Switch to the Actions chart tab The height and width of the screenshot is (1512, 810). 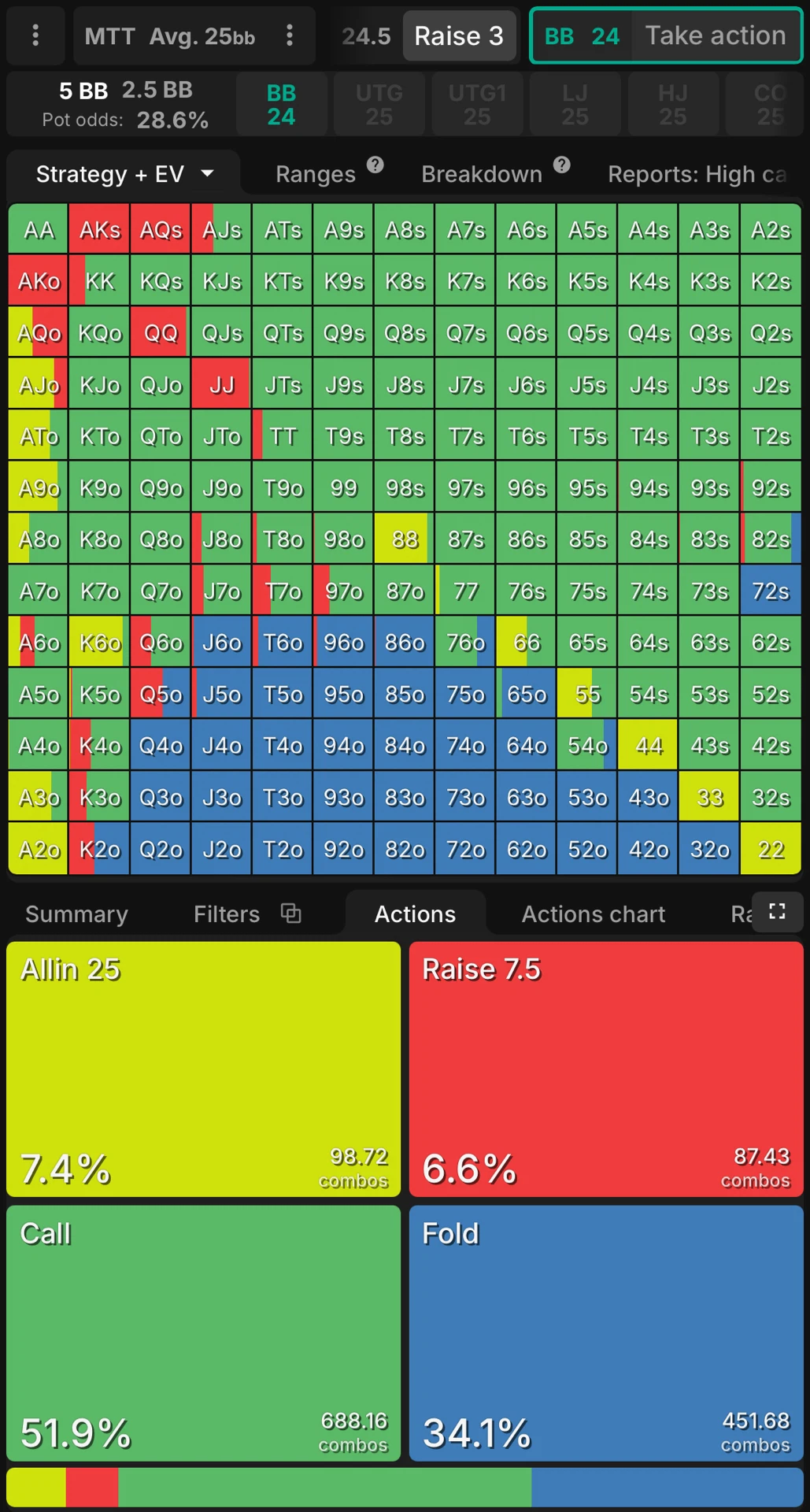pyautogui.click(x=593, y=914)
